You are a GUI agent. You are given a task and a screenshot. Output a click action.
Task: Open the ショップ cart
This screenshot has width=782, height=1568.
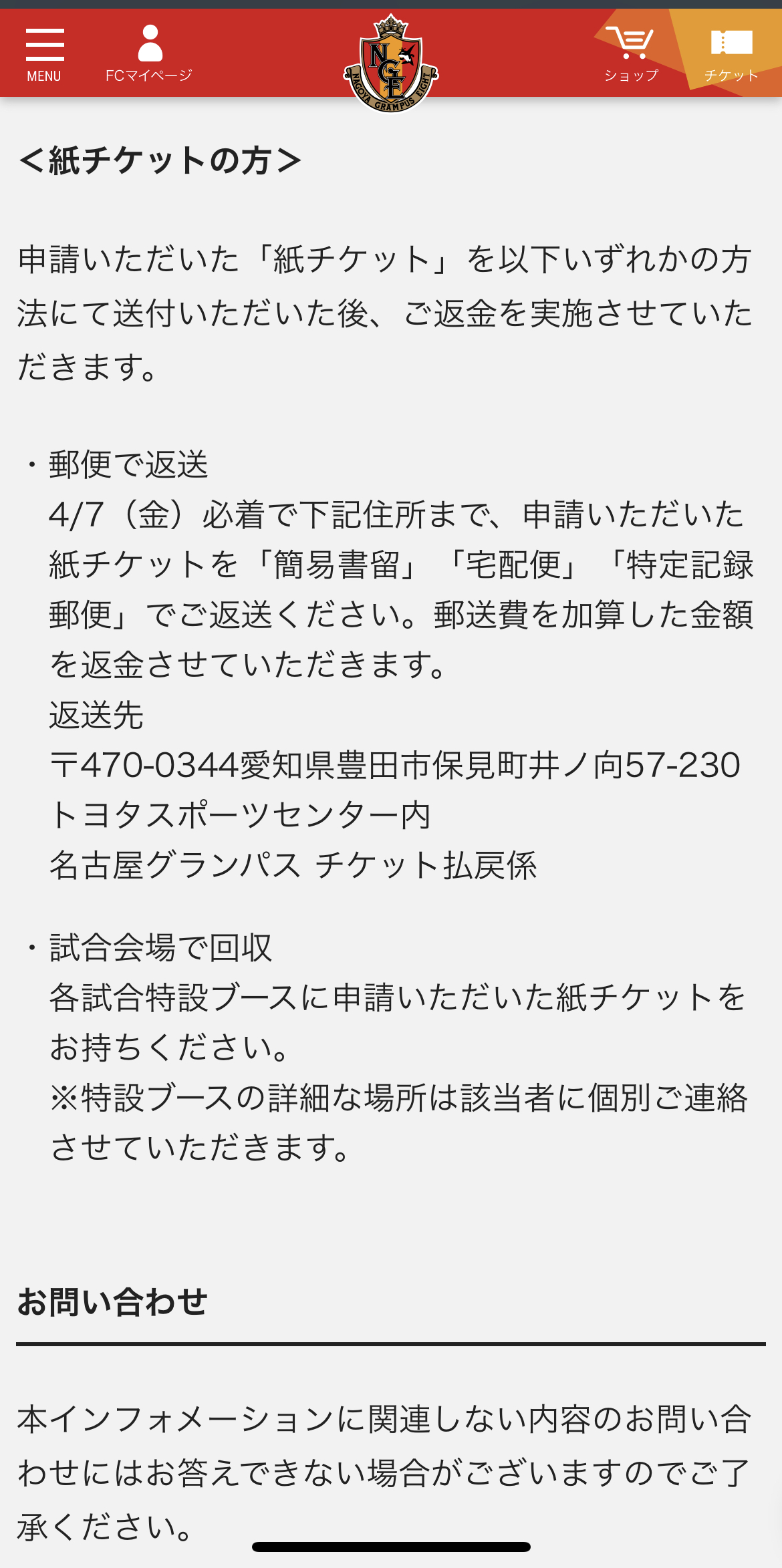[x=630, y=55]
